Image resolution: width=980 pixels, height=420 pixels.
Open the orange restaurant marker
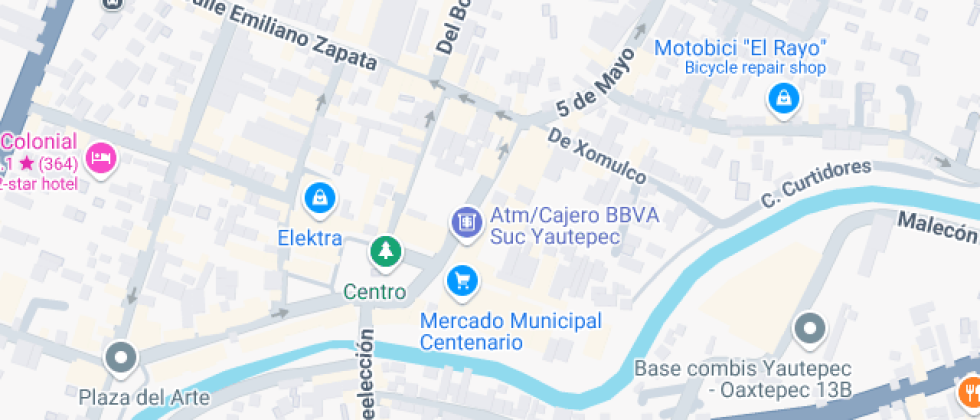coord(969,390)
